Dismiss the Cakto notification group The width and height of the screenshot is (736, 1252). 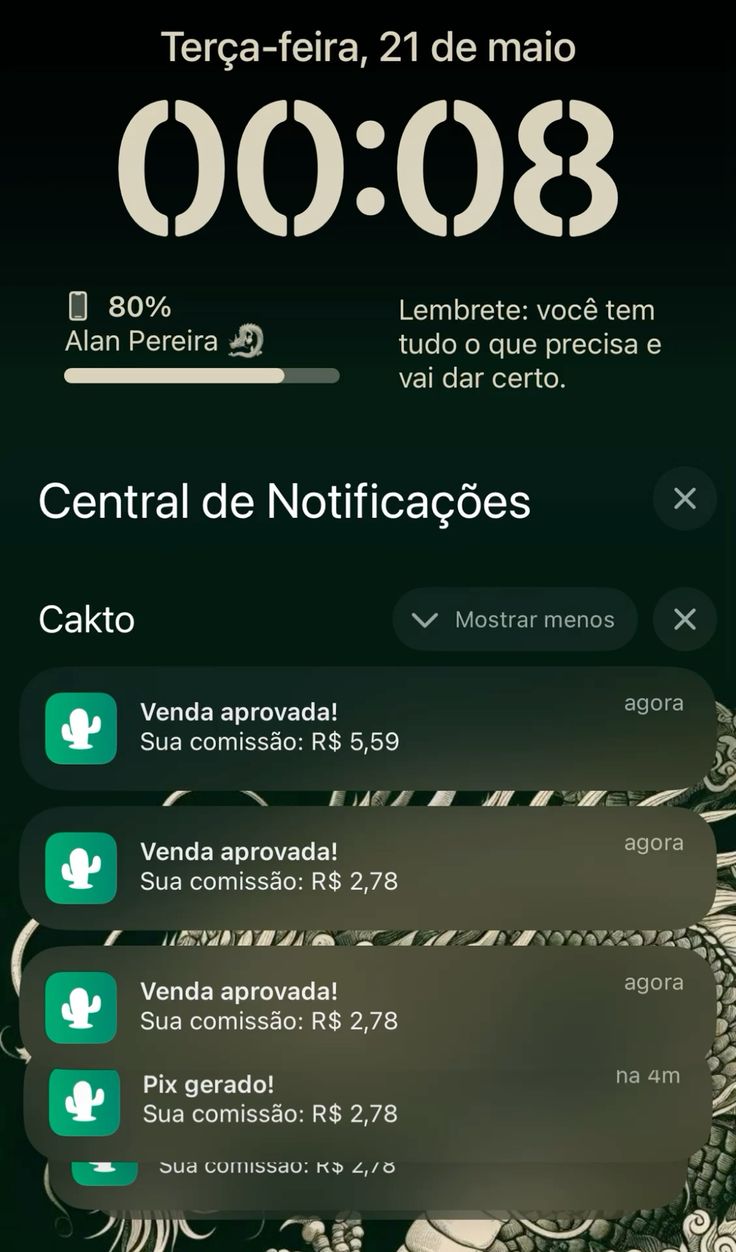[684, 620]
